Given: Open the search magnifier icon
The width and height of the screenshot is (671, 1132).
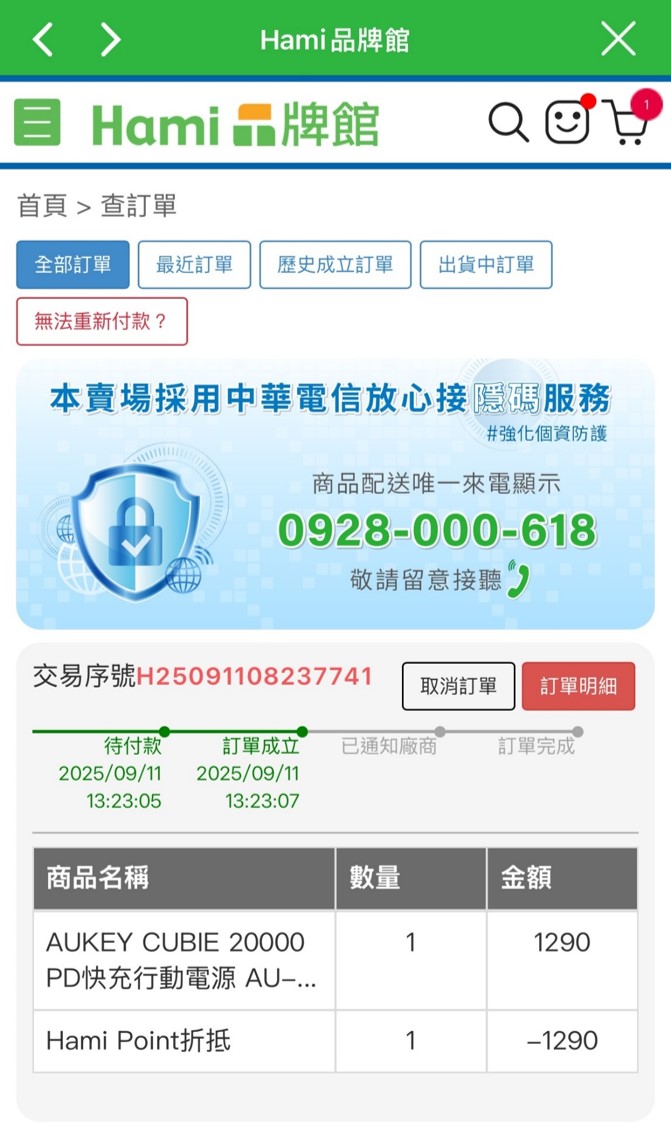Looking at the screenshot, I should pos(508,123).
